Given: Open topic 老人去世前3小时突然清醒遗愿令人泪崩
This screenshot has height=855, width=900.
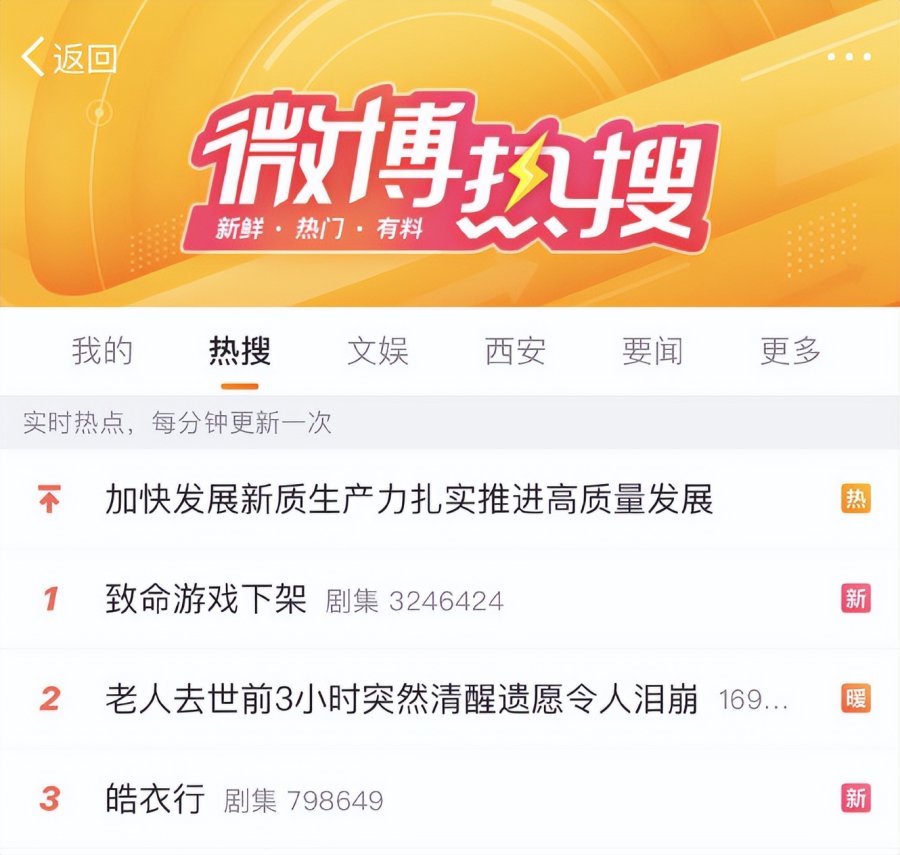Looking at the screenshot, I should pos(401,699).
